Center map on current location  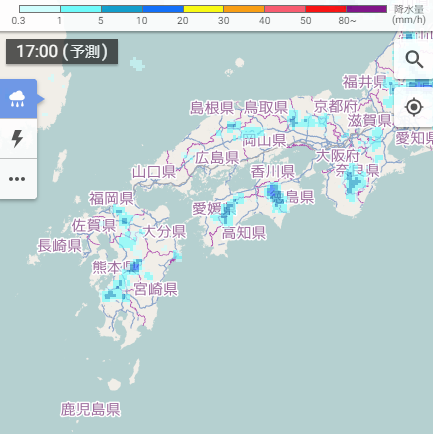coord(414,107)
